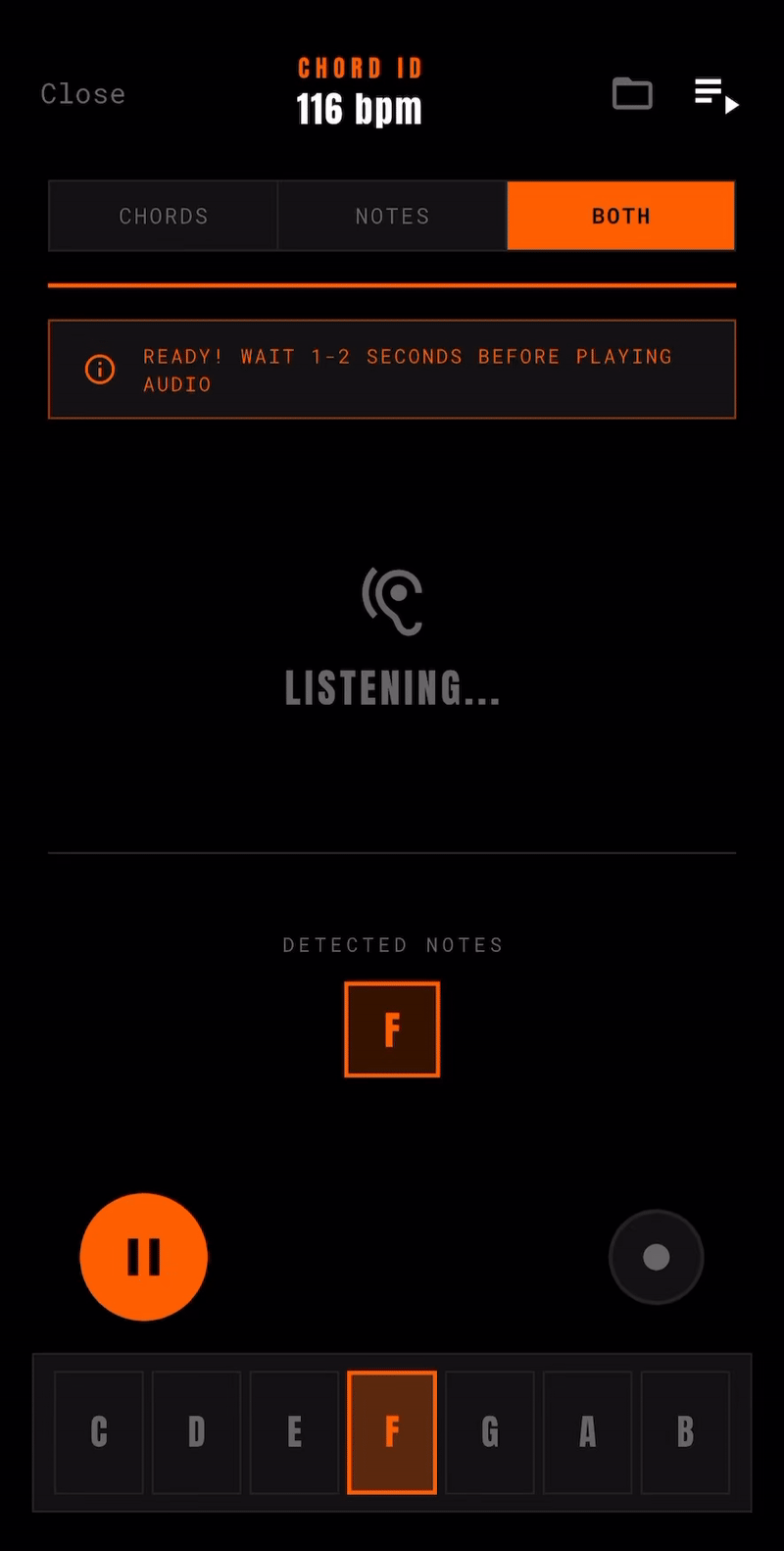Select the B note key
This screenshot has width=784, height=1551.
click(x=685, y=1431)
